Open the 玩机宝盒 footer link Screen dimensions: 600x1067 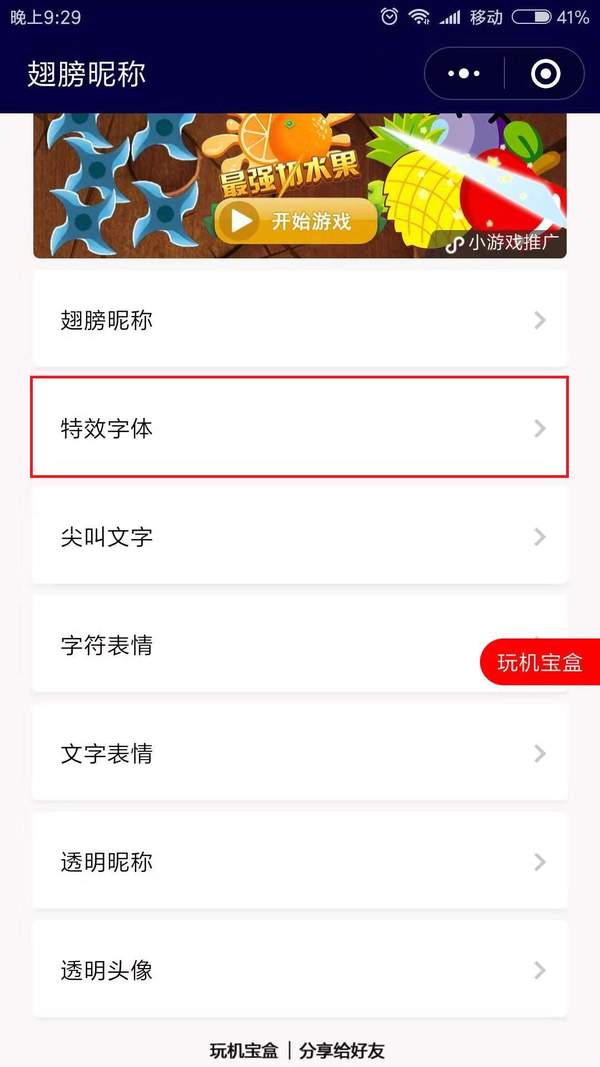(x=243, y=1050)
